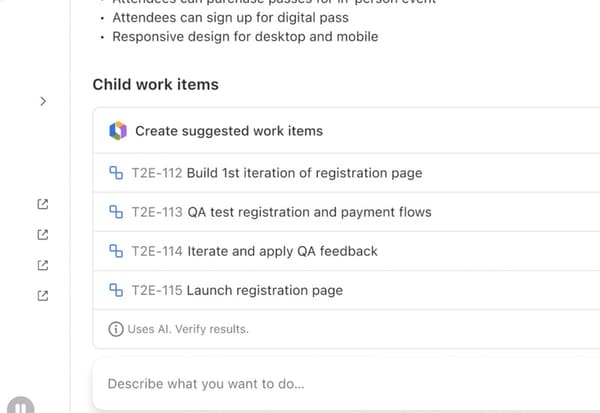Expand the sidebar chevron arrow
This screenshot has height=413, width=600.
pos(42,101)
